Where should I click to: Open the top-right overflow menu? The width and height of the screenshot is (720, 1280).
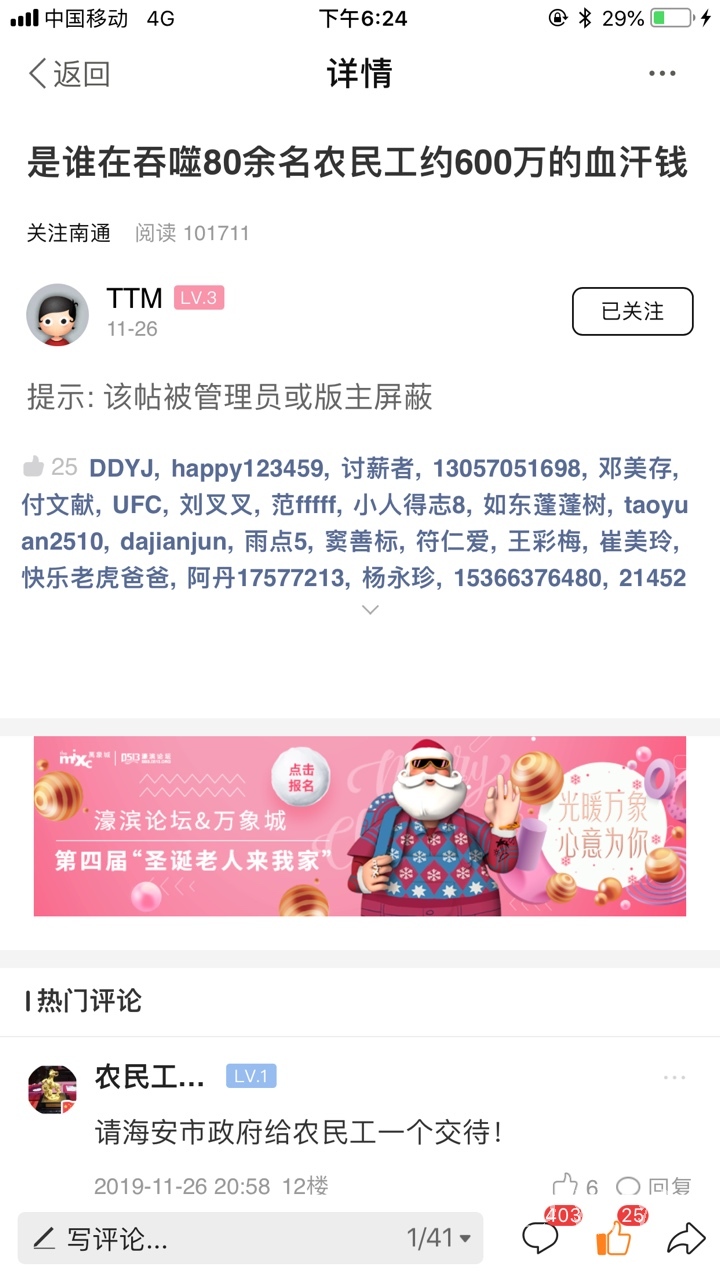[662, 74]
